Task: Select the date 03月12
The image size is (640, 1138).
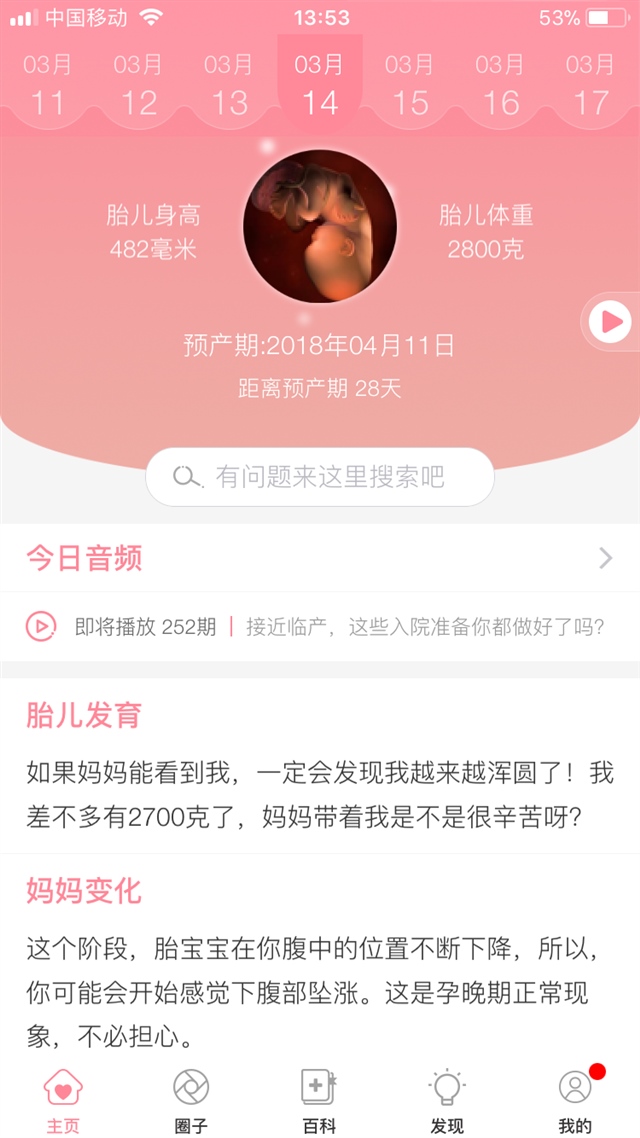Action: pyautogui.click(x=138, y=85)
